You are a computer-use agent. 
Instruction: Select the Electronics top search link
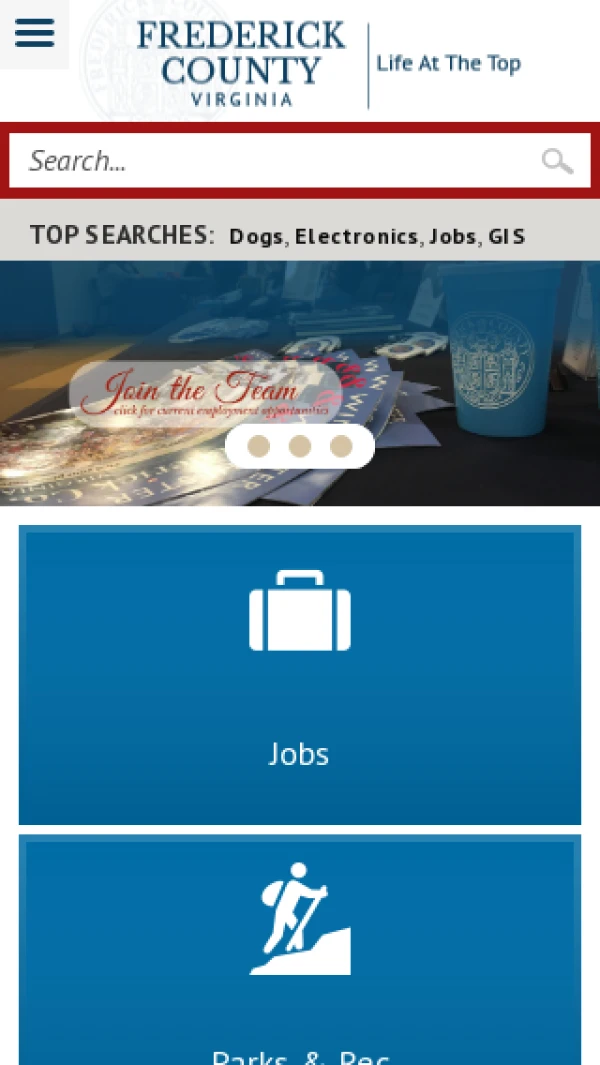coord(356,237)
